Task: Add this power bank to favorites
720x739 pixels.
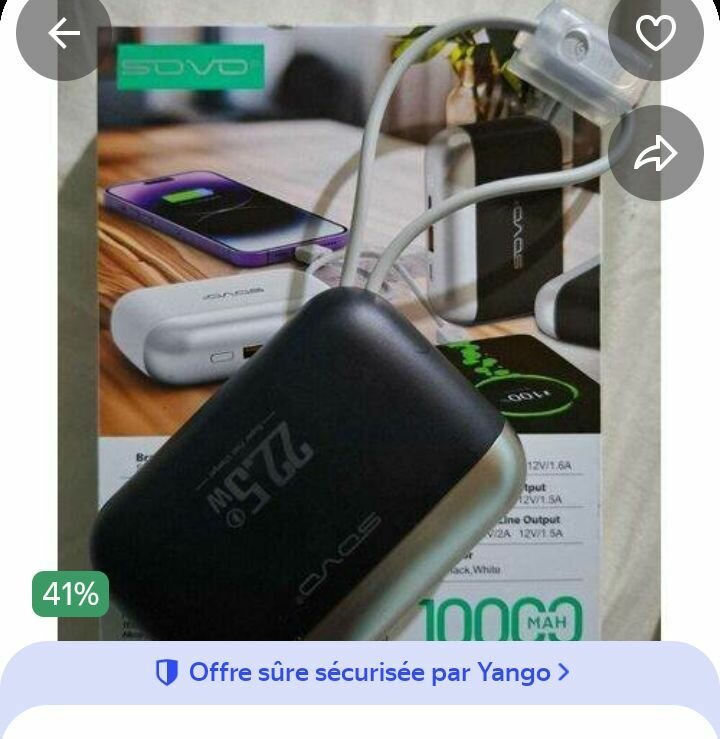Action: (656, 34)
